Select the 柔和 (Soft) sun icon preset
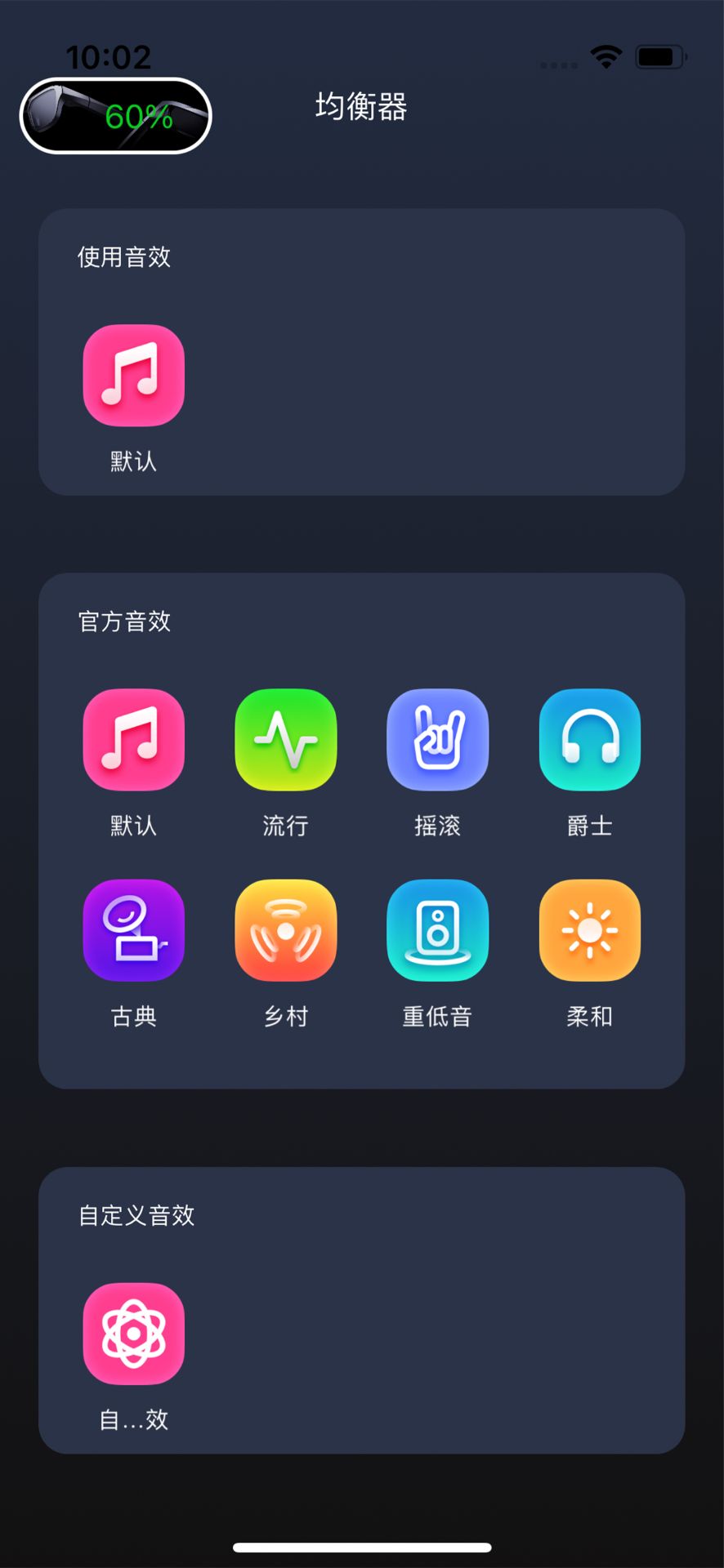The height and width of the screenshot is (1568, 724). (590, 930)
